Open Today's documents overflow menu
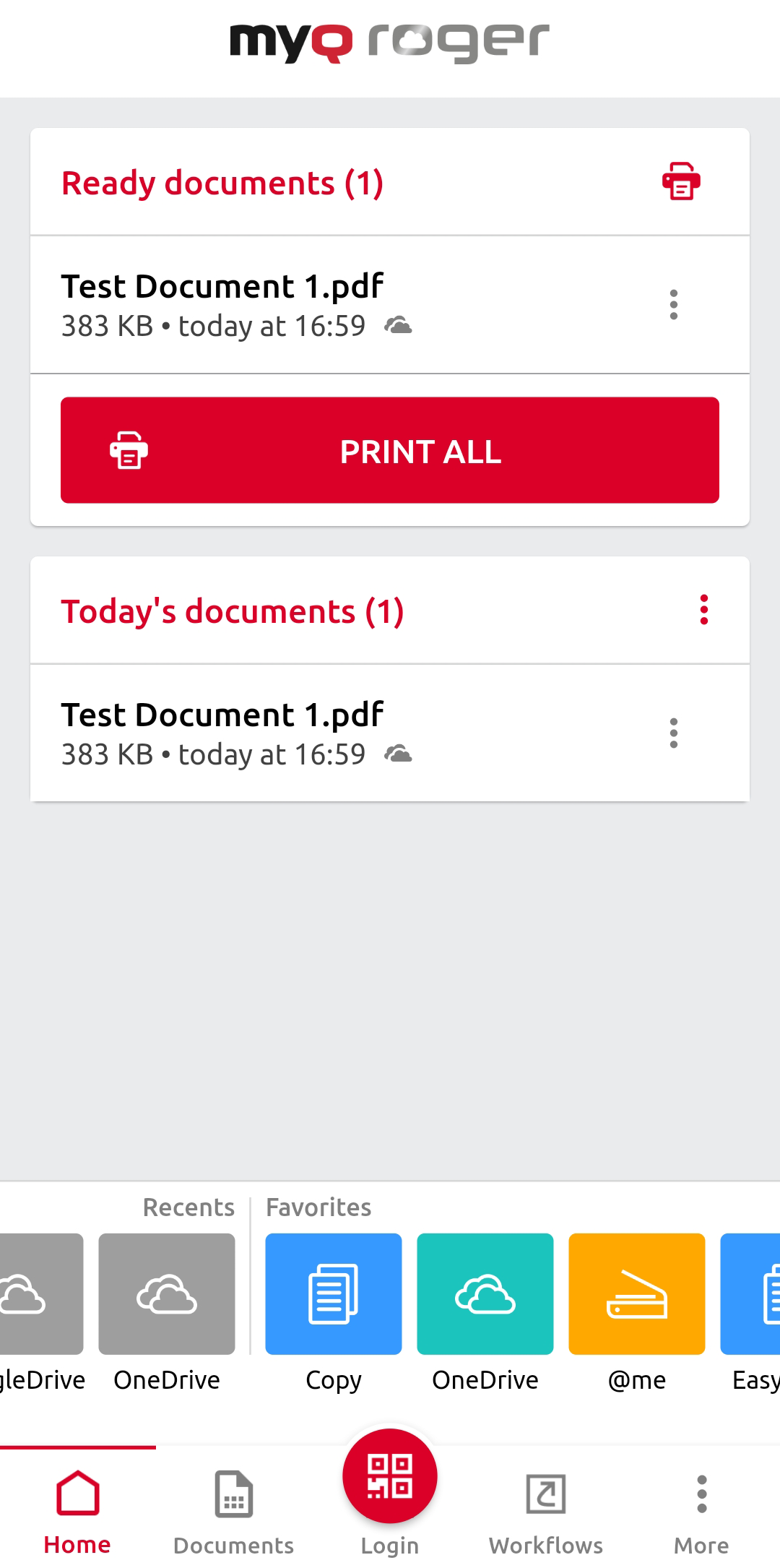780x1568 pixels. point(704,609)
